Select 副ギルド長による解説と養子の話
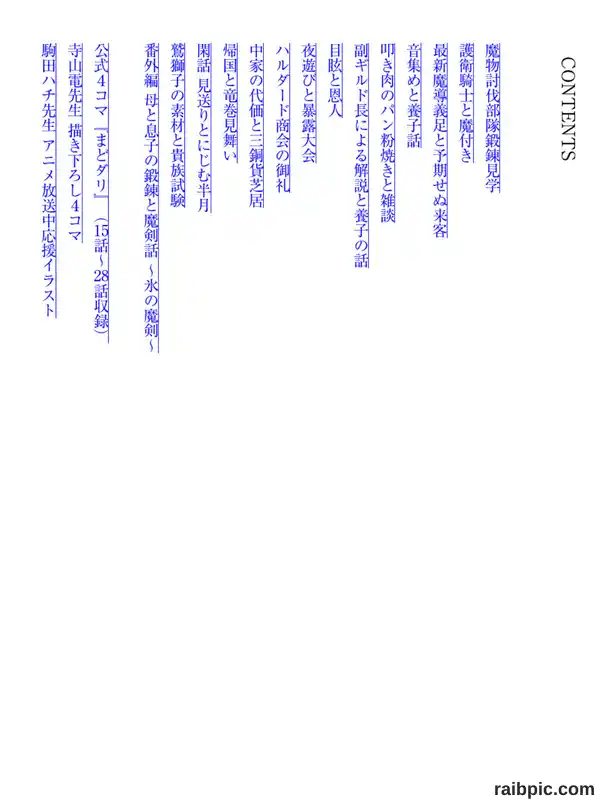The width and height of the screenshot is (600, 800). (x=361, y=155)
